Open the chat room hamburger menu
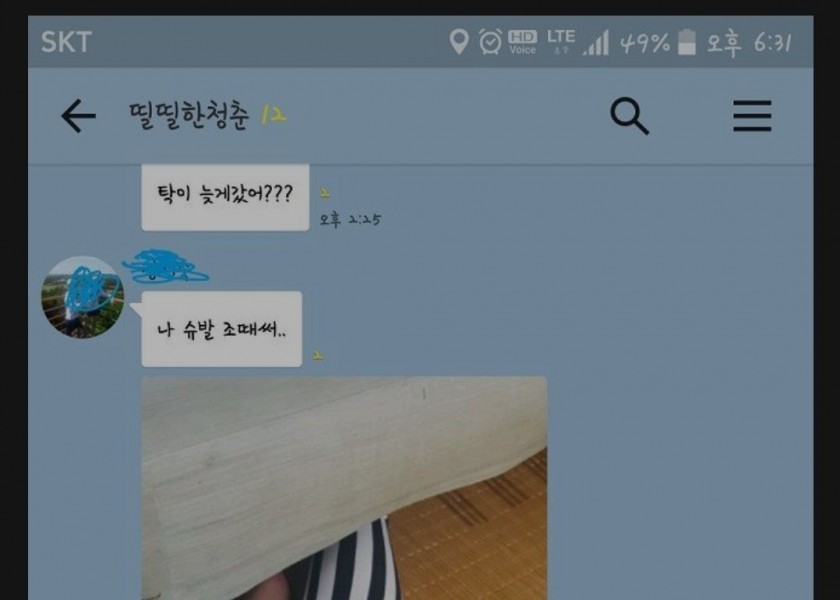The image size is (840, 600). click(x=751, y=117)
